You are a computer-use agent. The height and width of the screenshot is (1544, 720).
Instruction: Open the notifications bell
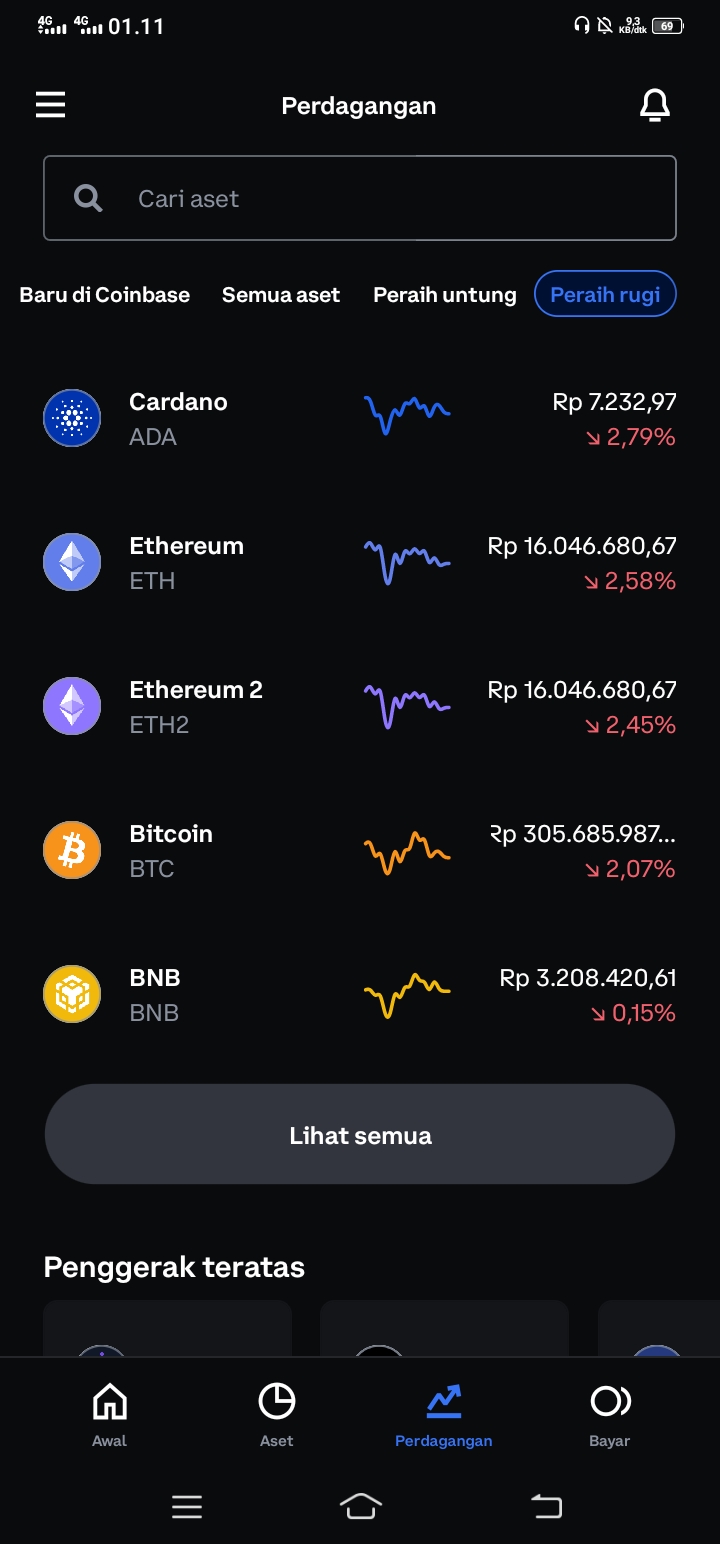(654, 105)
